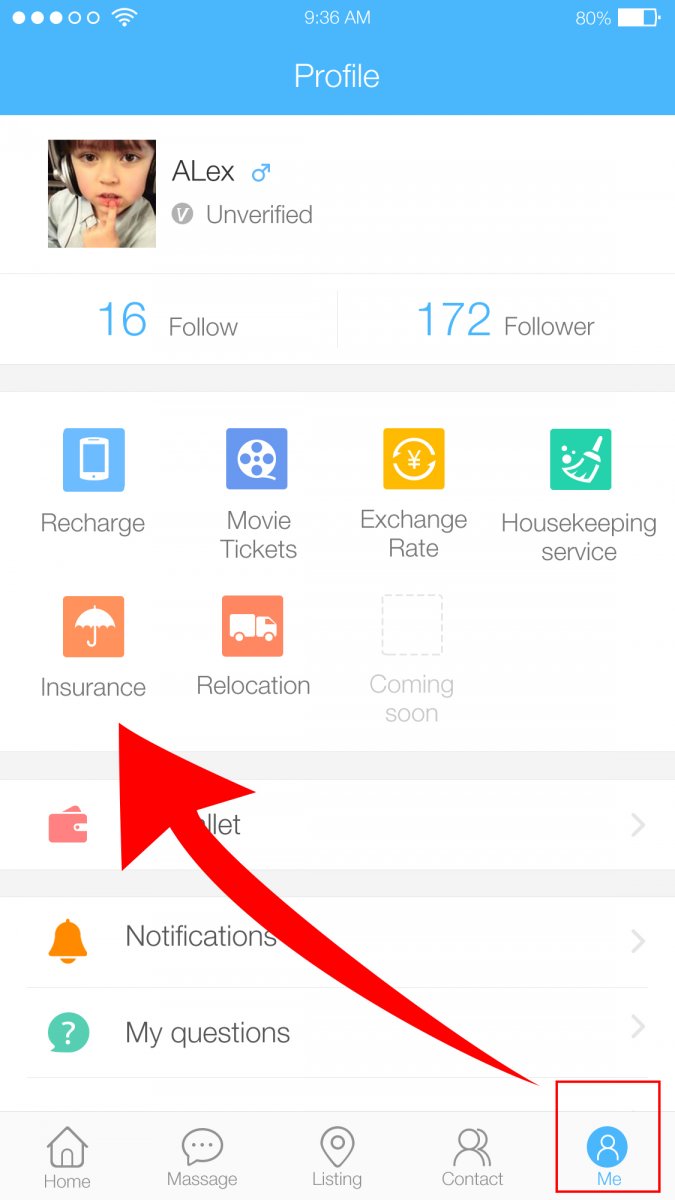This screenshot has height=1200, width=675.
Task: Switch to the Home tab
Action: (67, 1156)
